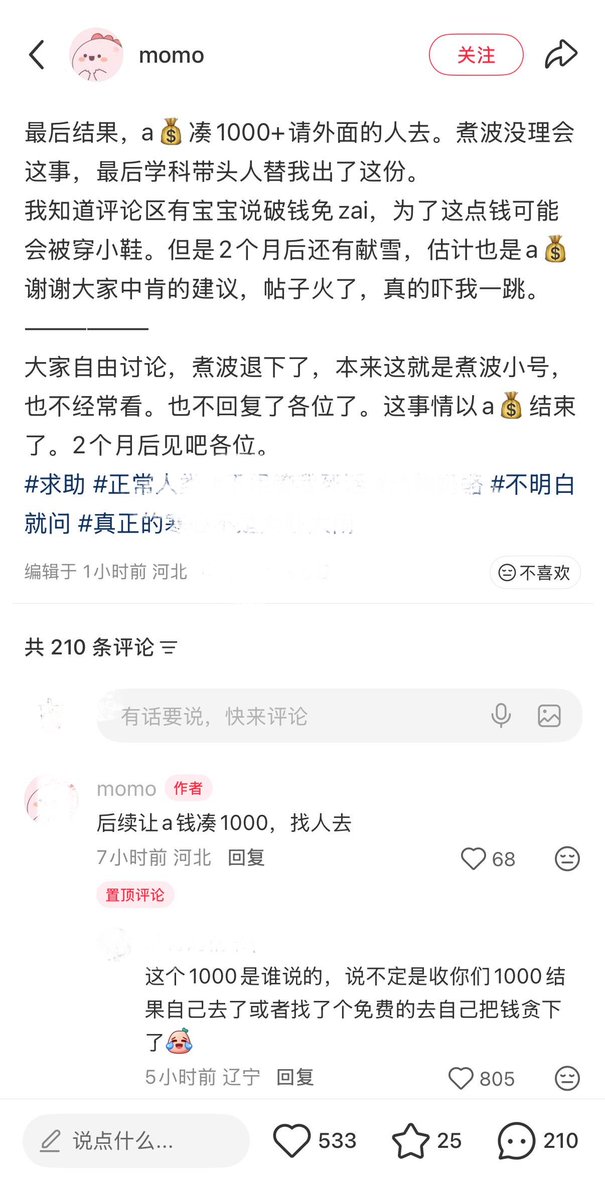Like the post showing 533 likes
The height and width of the screenshot is (1199, 605).
click(292, 1141)
